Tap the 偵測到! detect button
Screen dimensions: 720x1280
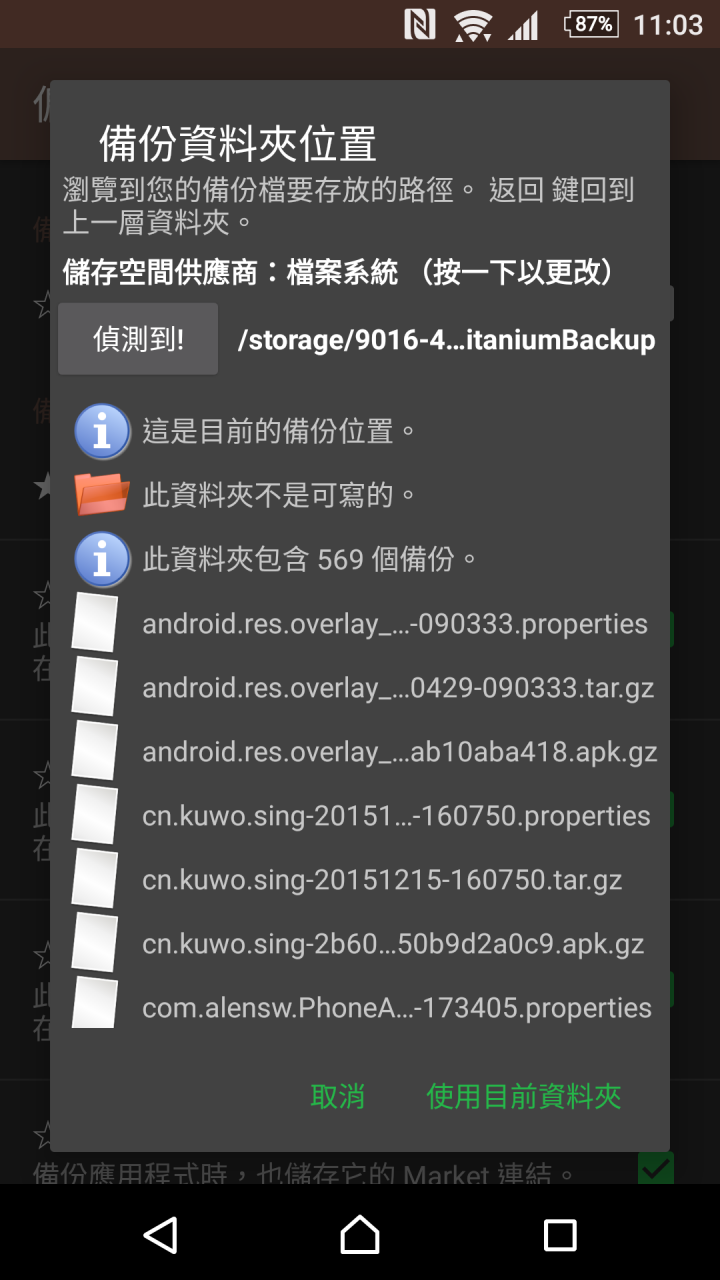click(138, 339)
